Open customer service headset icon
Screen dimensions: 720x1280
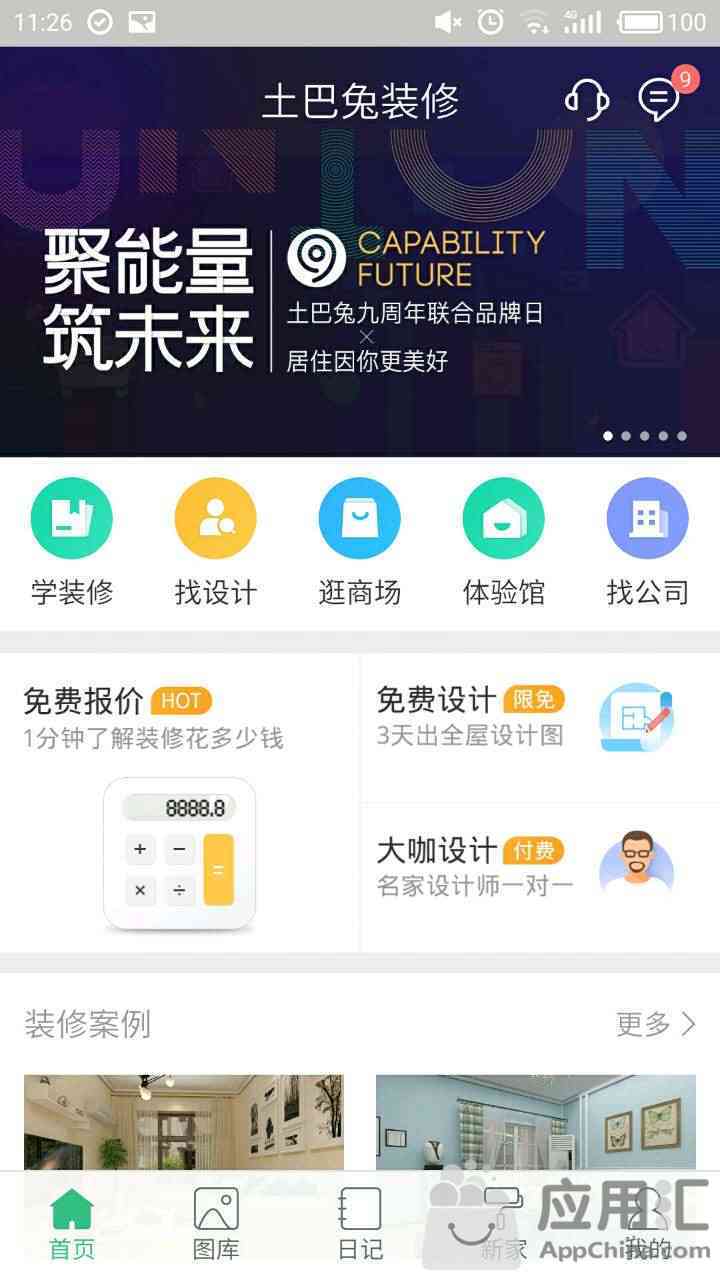pyautogui.click(x=587, y=100)
